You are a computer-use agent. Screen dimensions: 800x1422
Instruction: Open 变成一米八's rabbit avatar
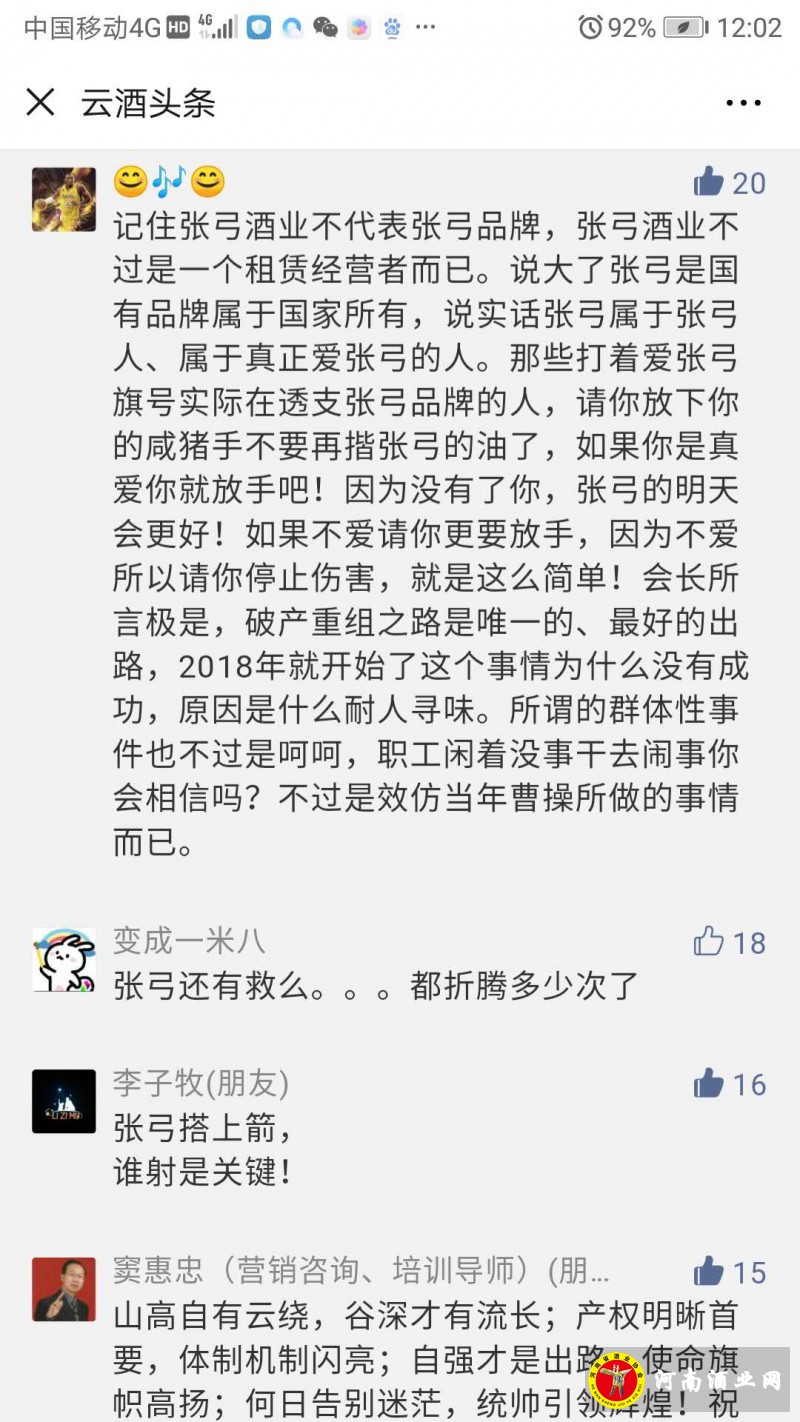64,960
